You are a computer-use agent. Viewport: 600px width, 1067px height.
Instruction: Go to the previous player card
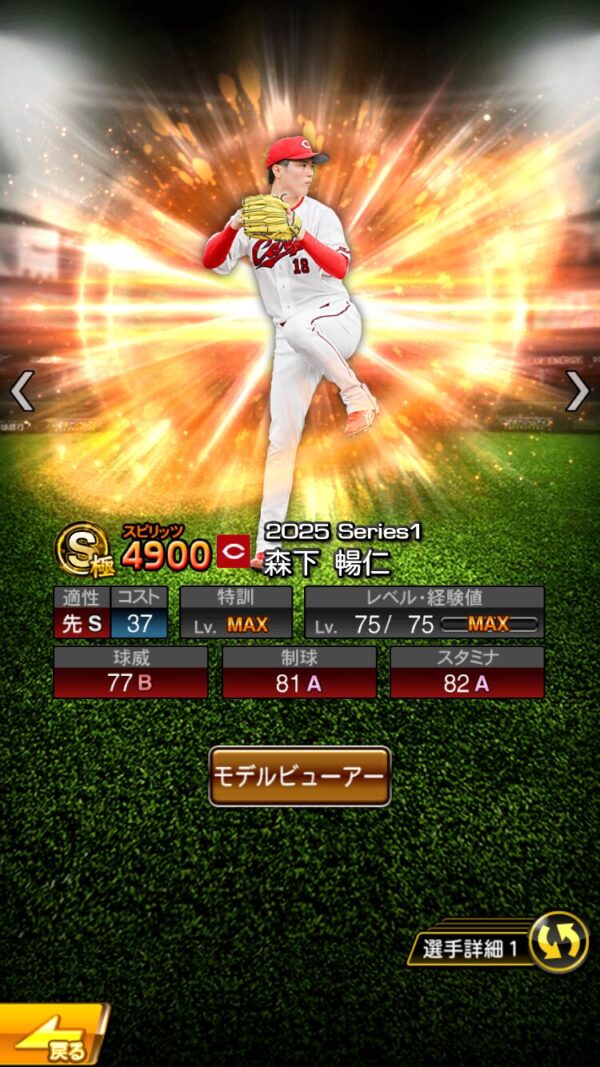click(x=22, y=392)
